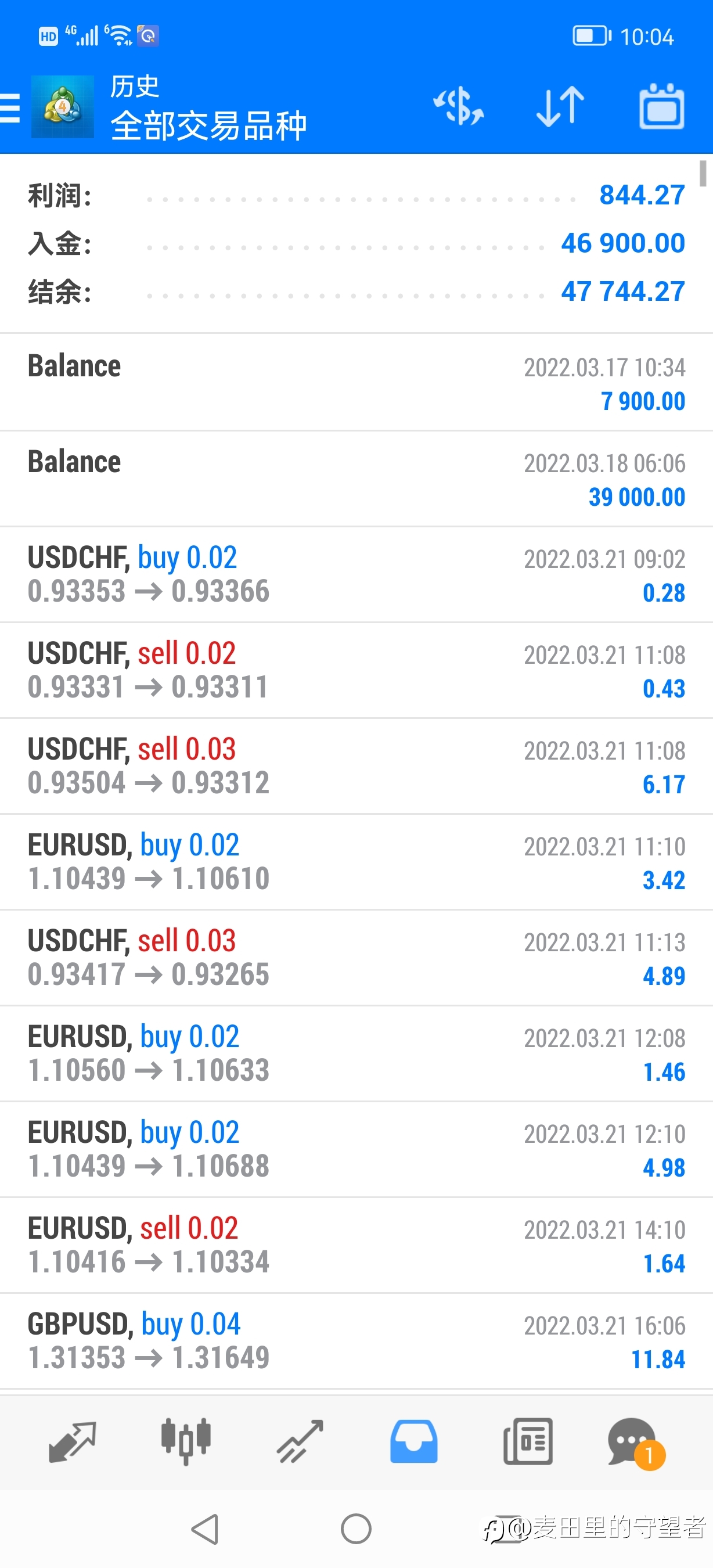Switch to the Quotes tab
Viewport: 713px width, 1568px height.
(72, 1441)
